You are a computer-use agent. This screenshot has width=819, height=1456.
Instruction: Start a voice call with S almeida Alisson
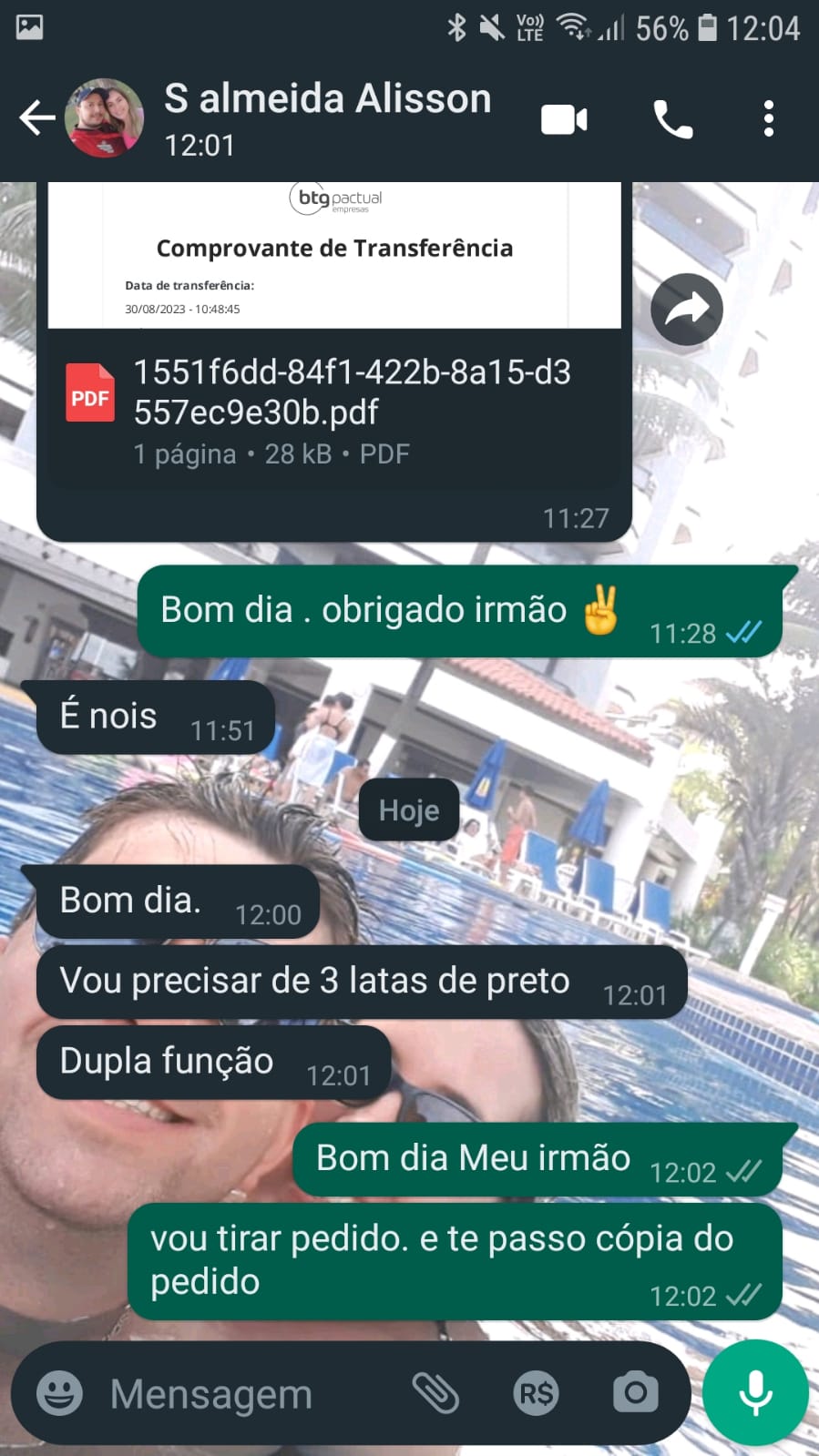click(673, 119)
